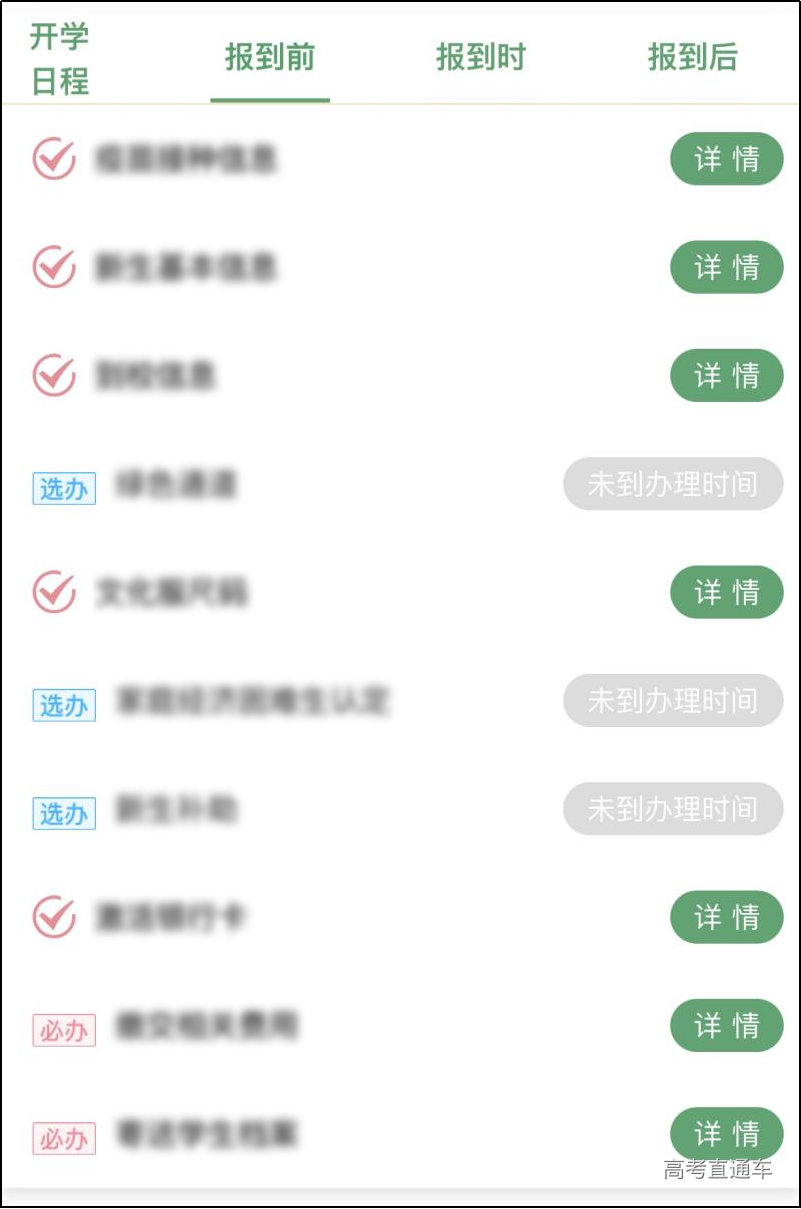This screenshot has height=1209, width=801.
Task: Click the 选办 badge on the seventh row
Action: click(63, 809)
